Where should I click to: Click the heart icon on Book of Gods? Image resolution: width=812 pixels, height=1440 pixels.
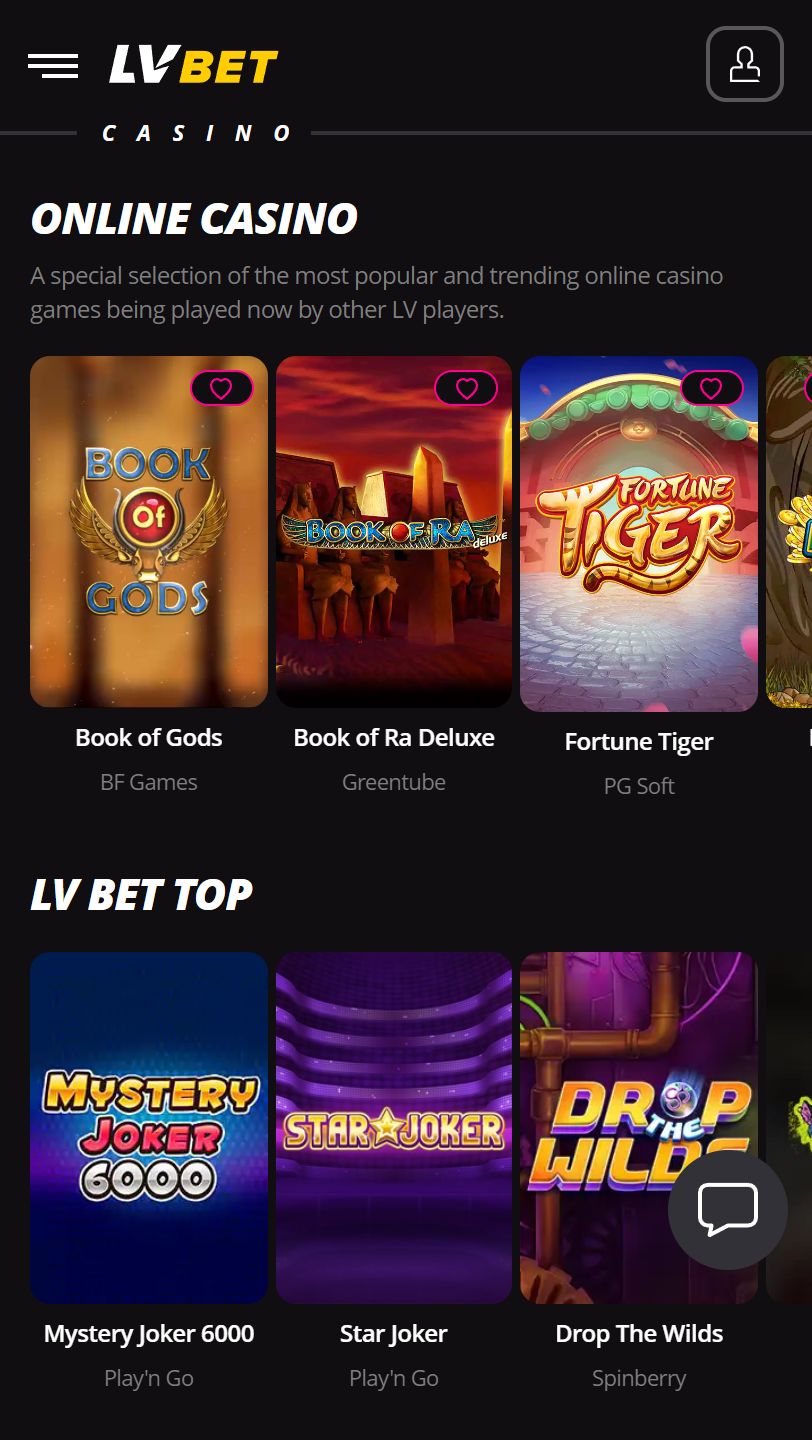(x=222, y=388)
